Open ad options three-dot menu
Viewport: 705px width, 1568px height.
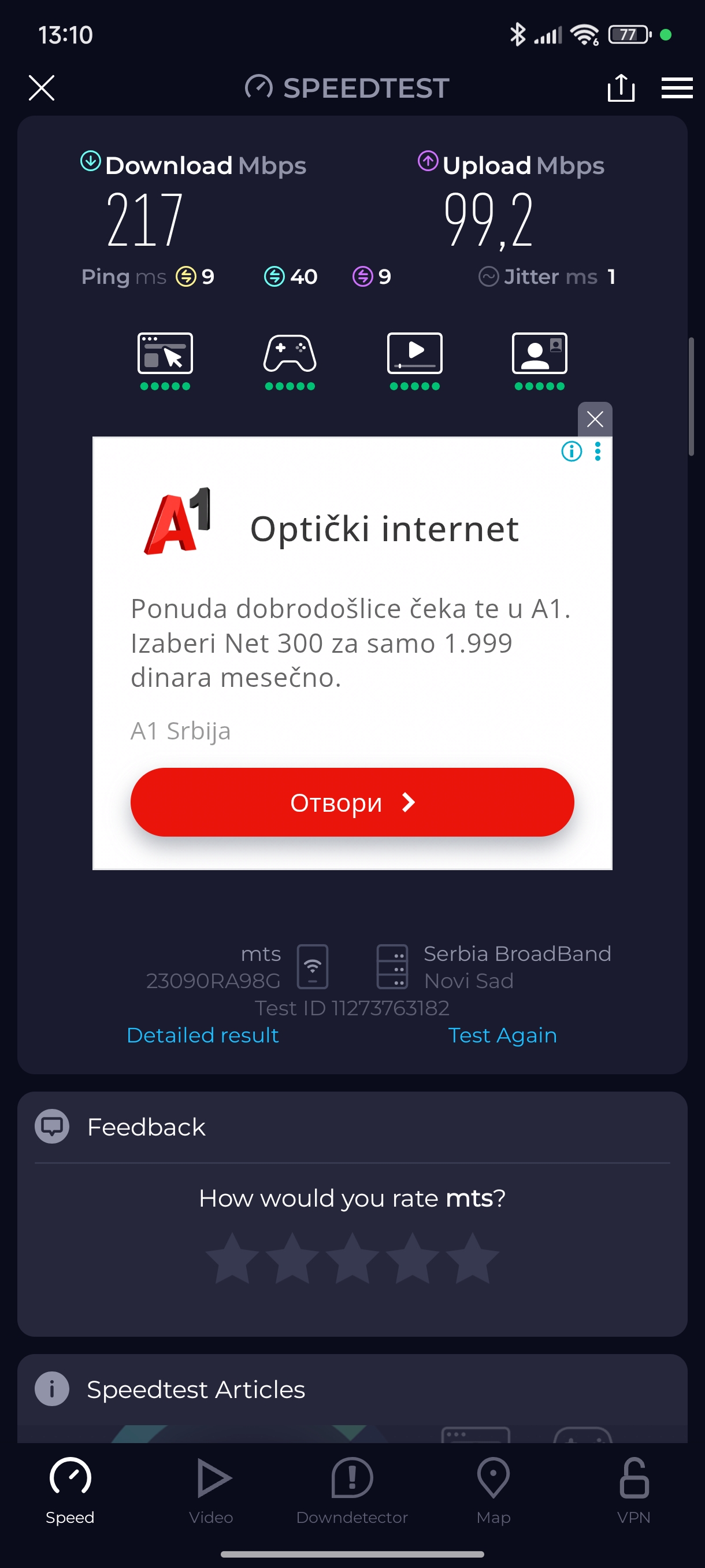click(598, 452)
